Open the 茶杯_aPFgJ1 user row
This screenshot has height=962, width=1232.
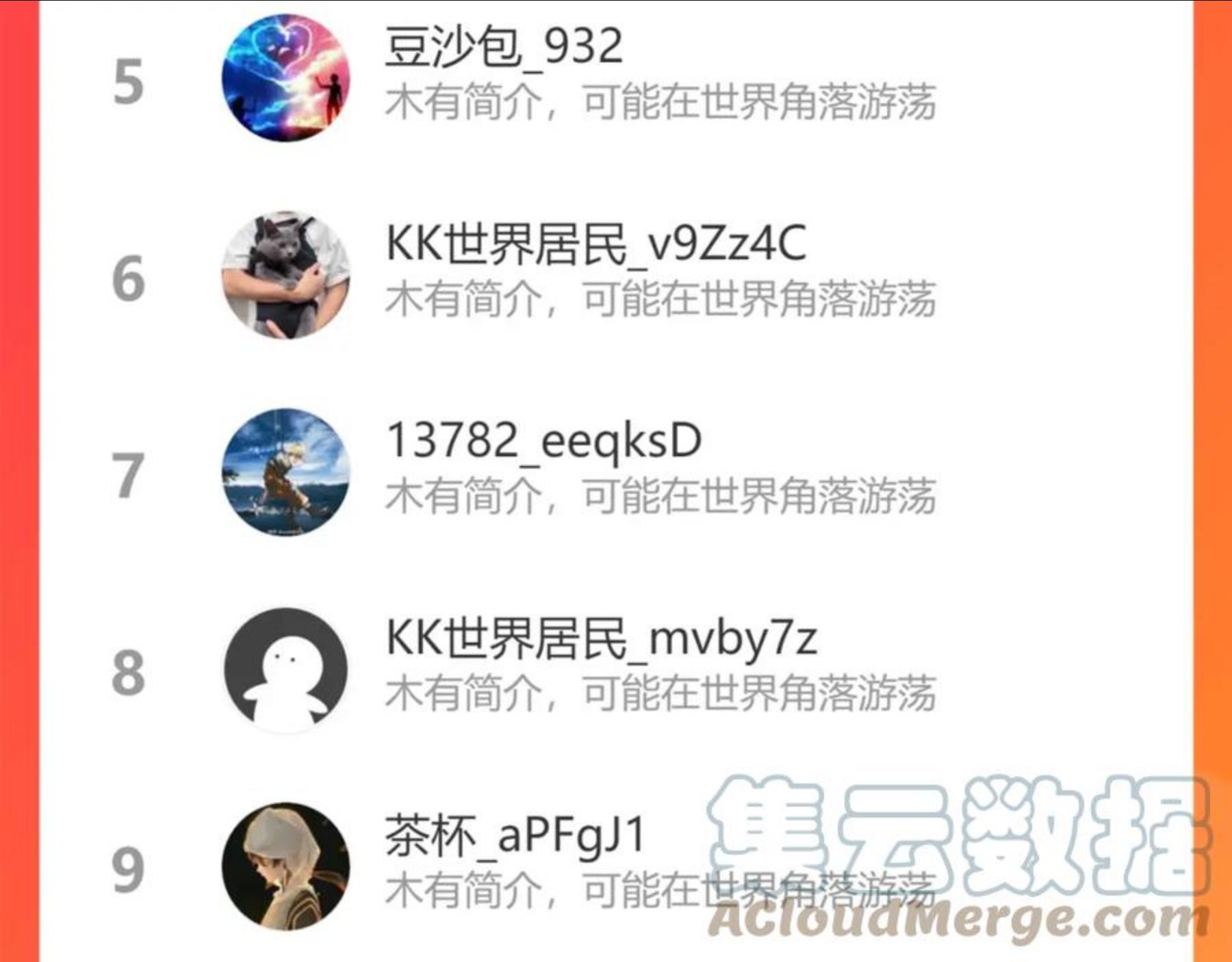click(616, 866)
